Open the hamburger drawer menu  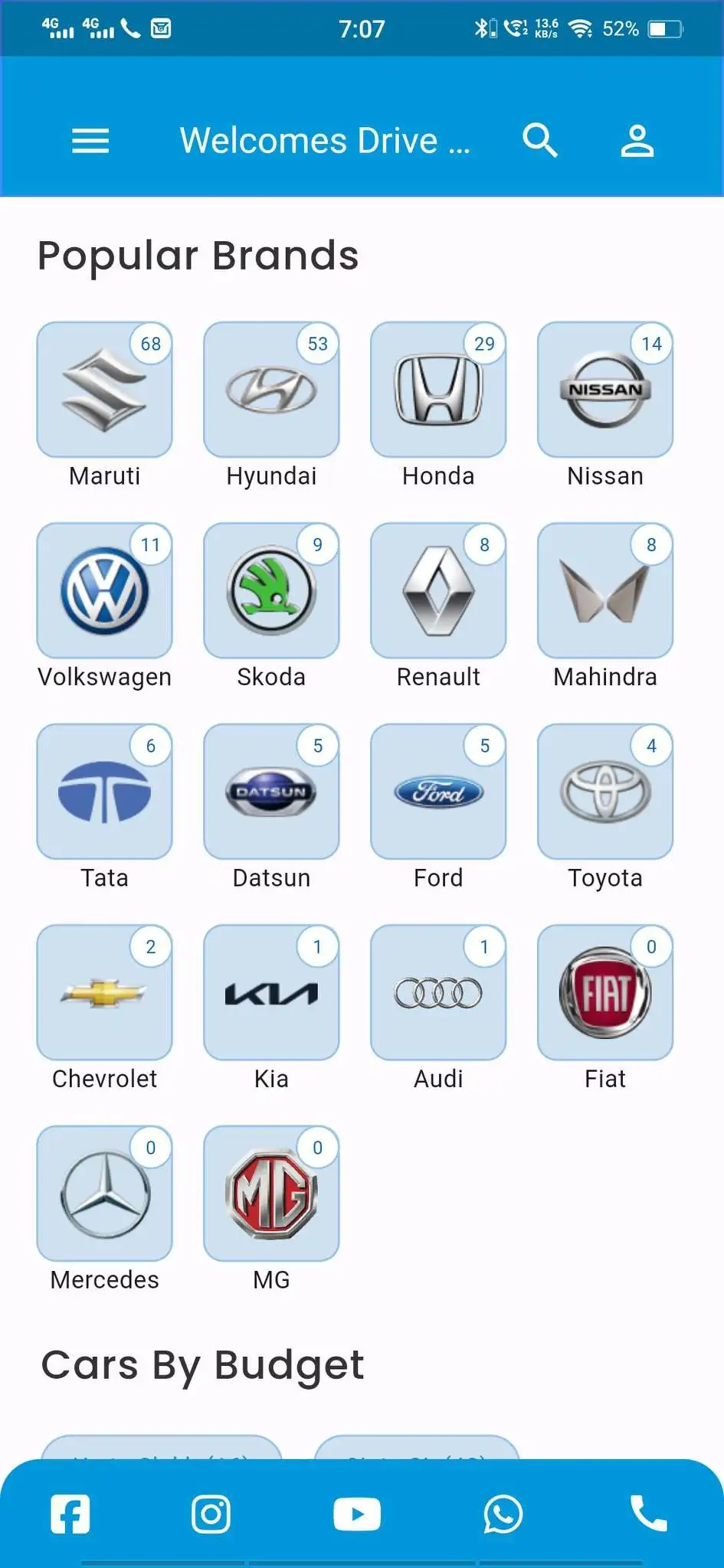(x=90, y=141)
